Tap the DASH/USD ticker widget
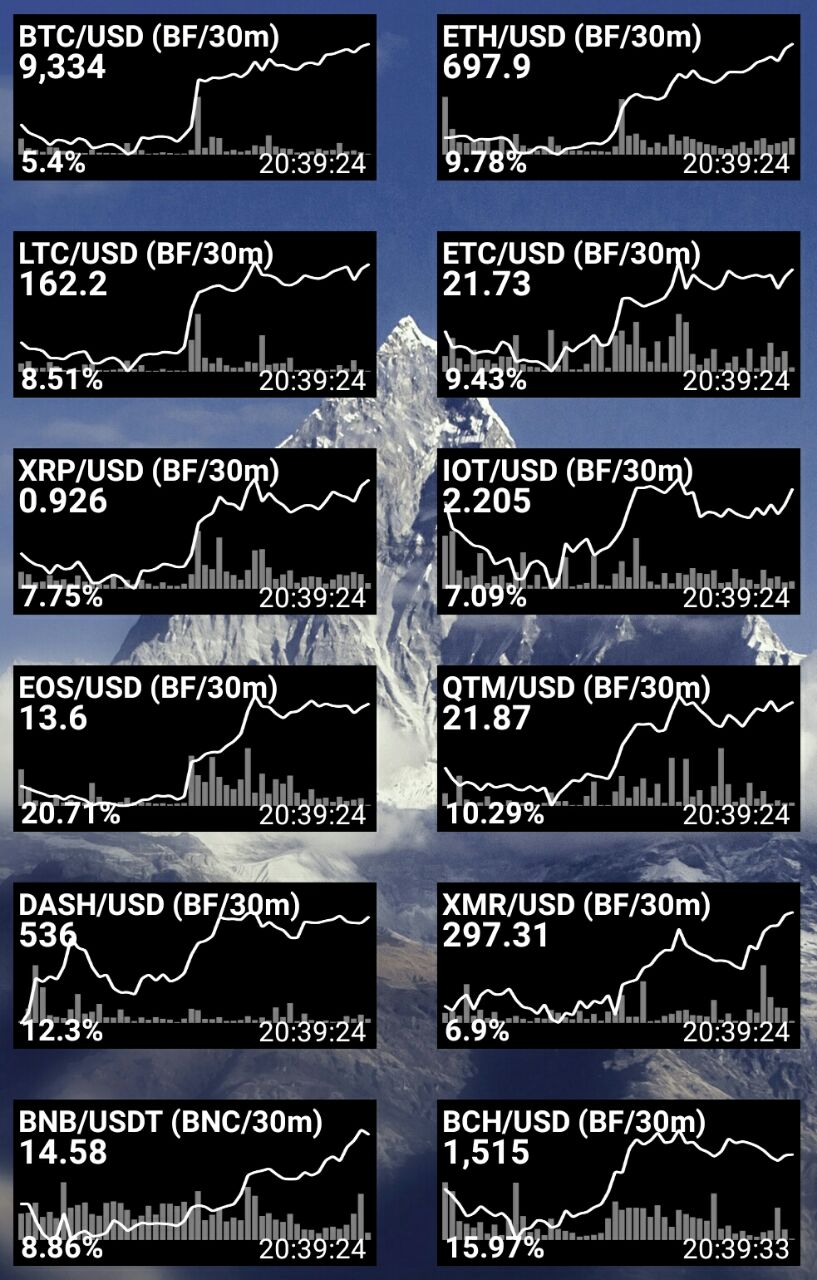Viewport: 817px width, 1280px height. (x=195, y=965)
